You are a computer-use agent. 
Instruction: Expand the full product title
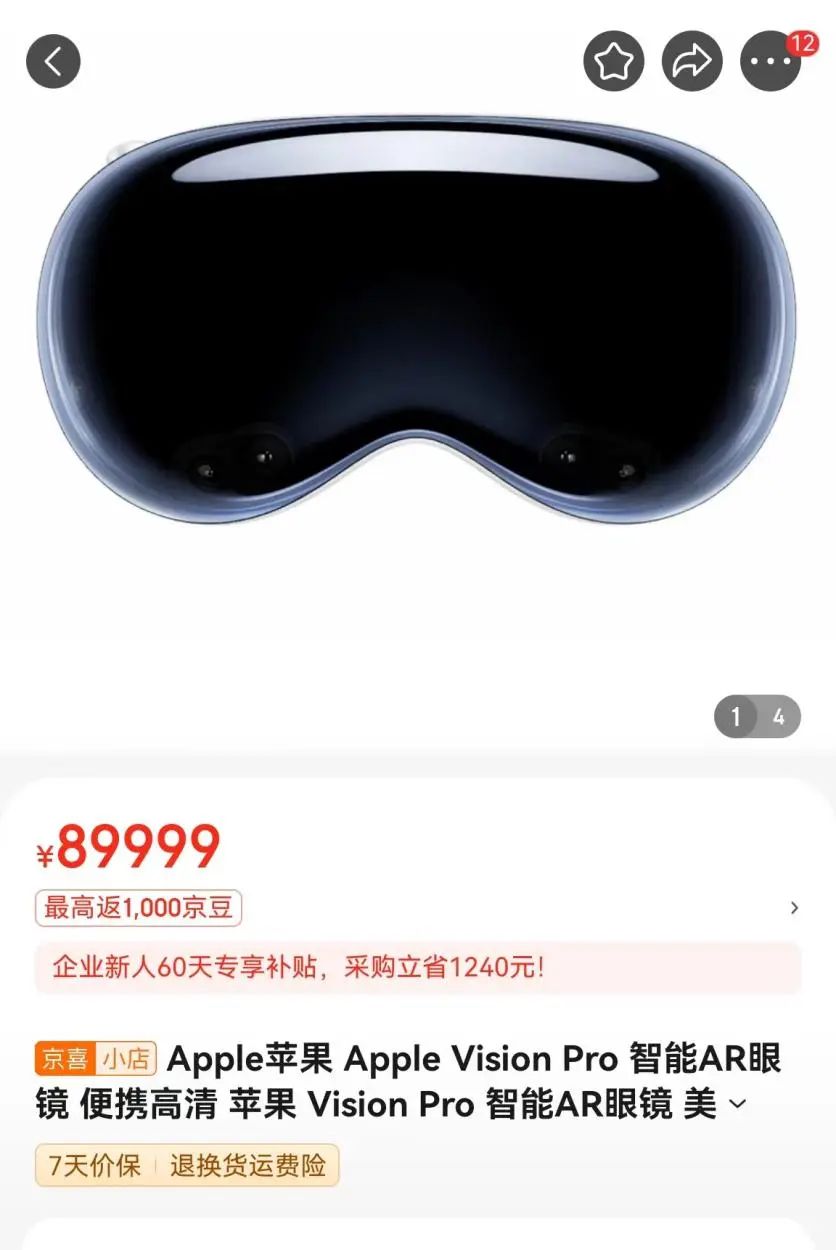738,1104
